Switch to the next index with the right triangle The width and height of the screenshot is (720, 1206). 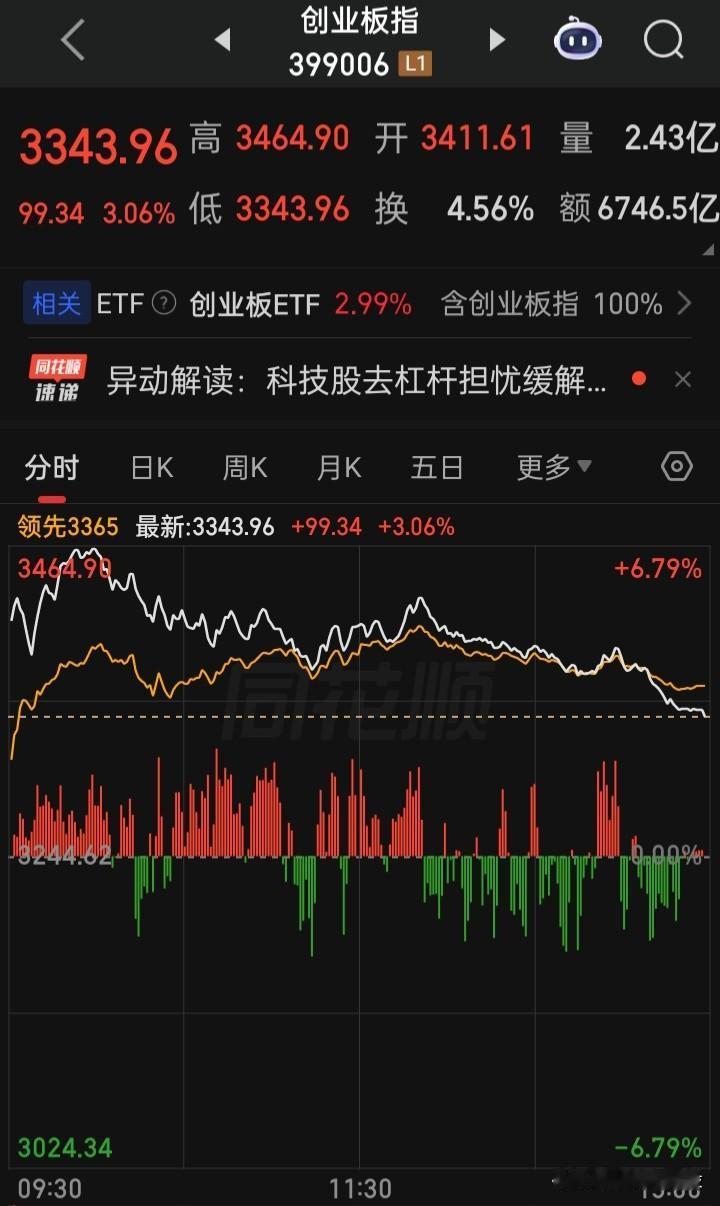click(497, 40)
